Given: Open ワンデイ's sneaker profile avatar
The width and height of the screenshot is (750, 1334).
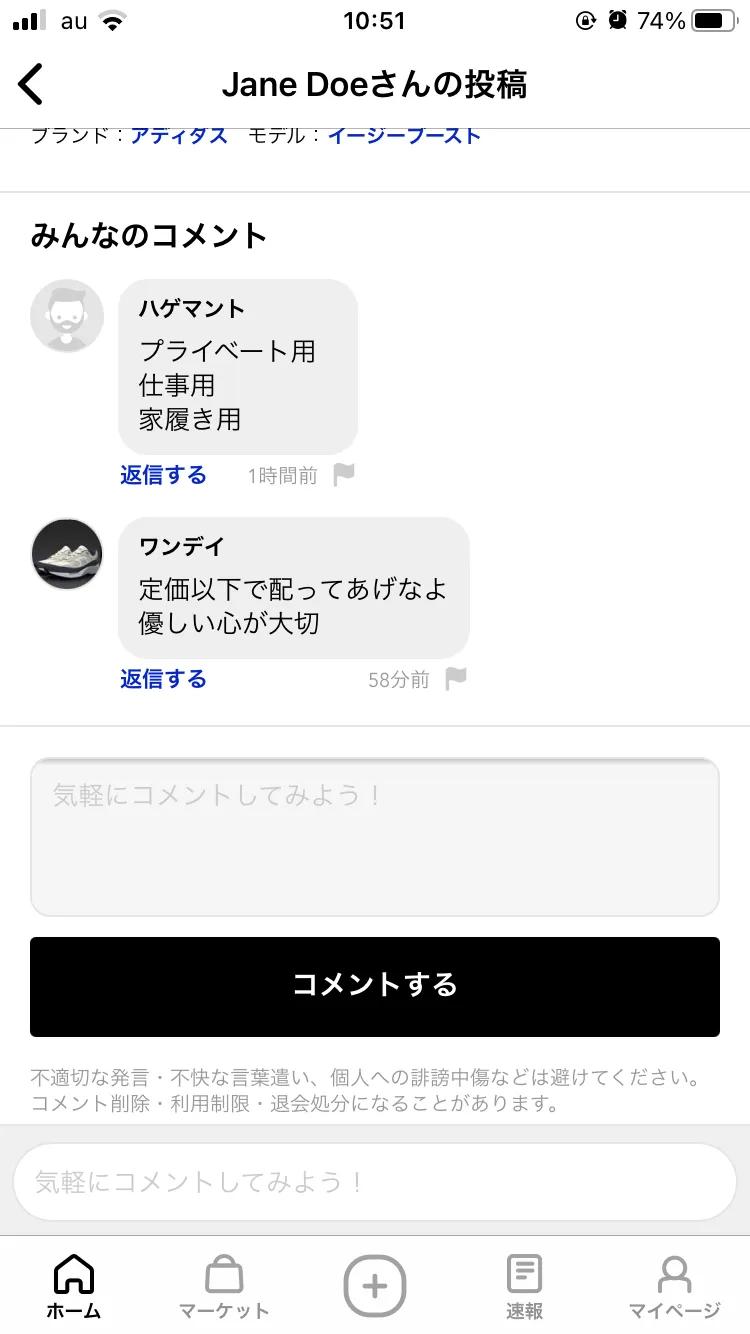Looking at the screenshot, I should (66, 555).
